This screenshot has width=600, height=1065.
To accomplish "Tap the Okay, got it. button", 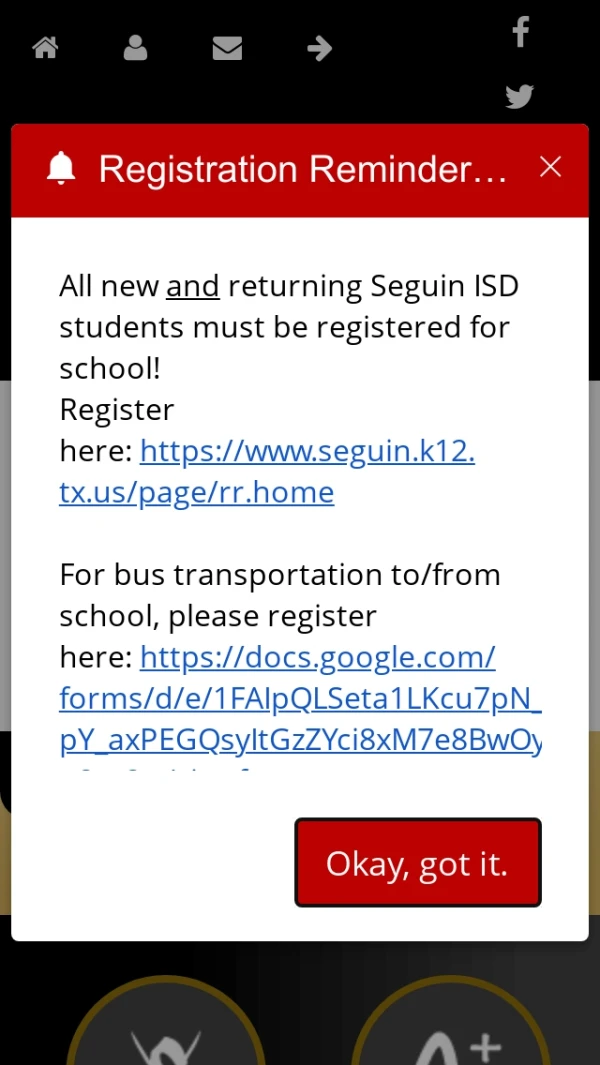I will (x=417, y=863).
